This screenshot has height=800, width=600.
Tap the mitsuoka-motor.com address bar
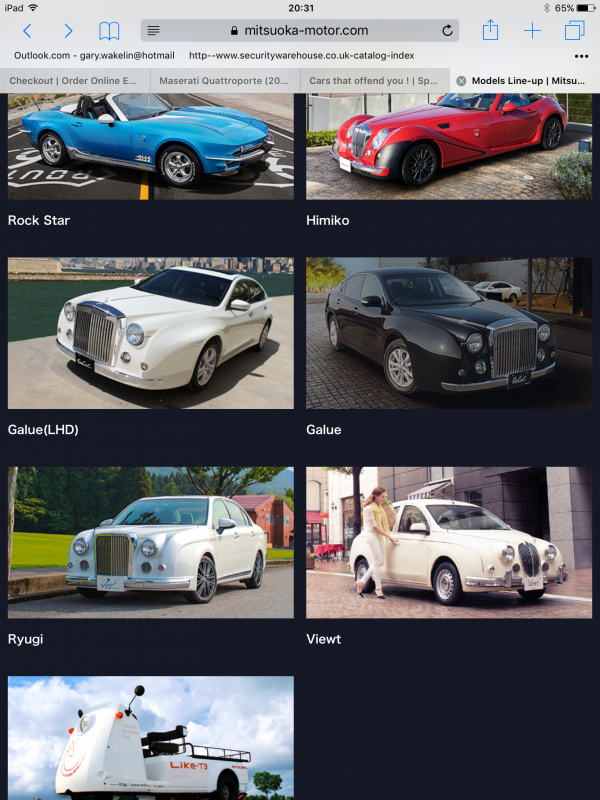tap(298, 31)
